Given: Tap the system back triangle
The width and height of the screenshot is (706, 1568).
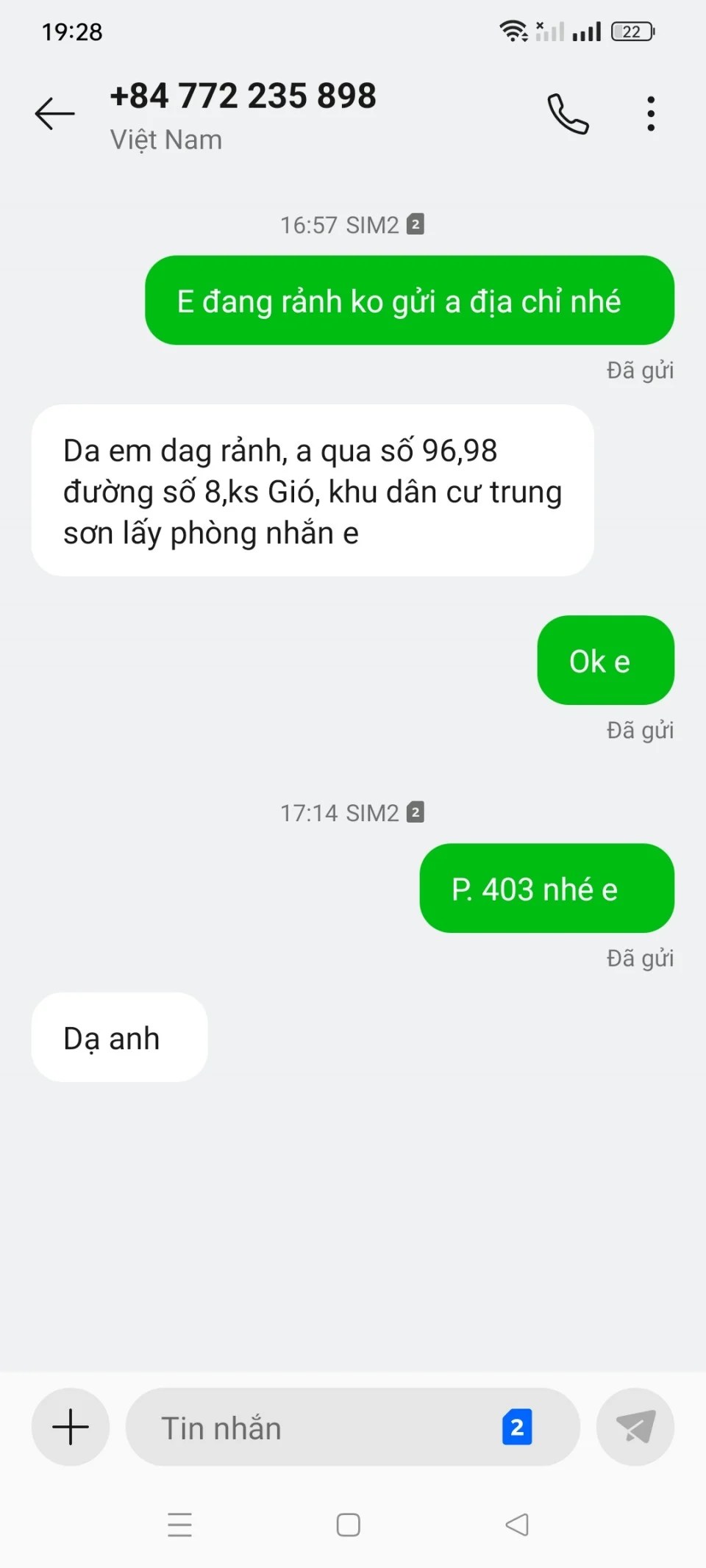Looking at the screenshot, I should click(x=517, y=1525).
